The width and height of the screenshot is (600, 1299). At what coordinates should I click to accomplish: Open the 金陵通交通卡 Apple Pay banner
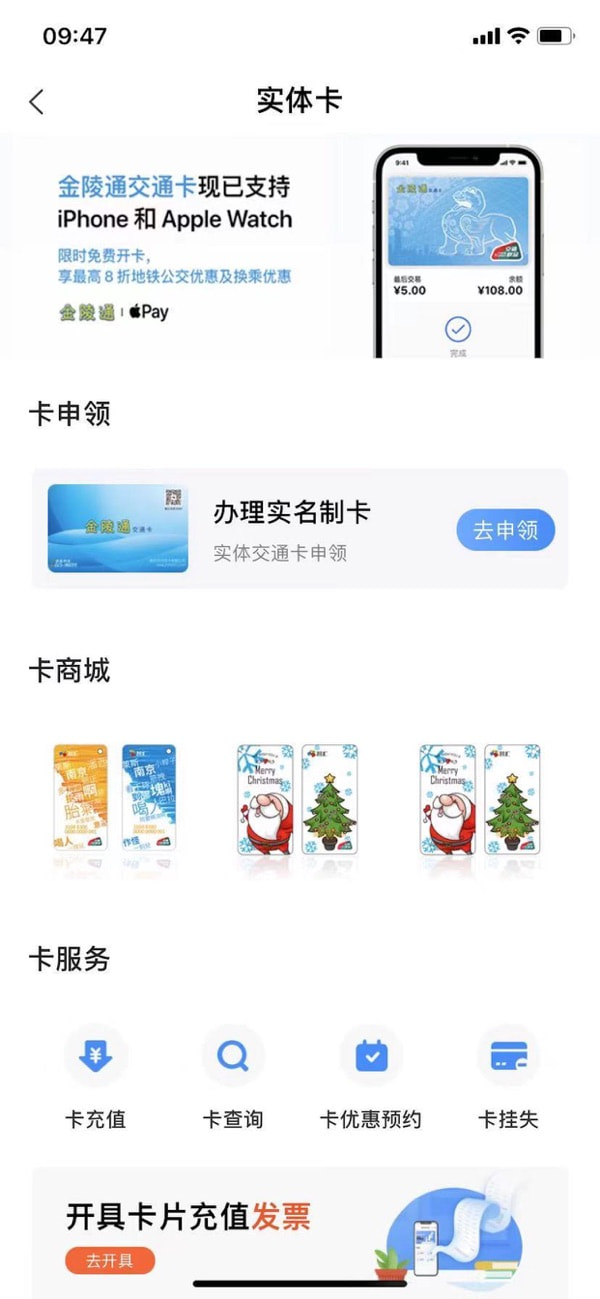point(299,248)
